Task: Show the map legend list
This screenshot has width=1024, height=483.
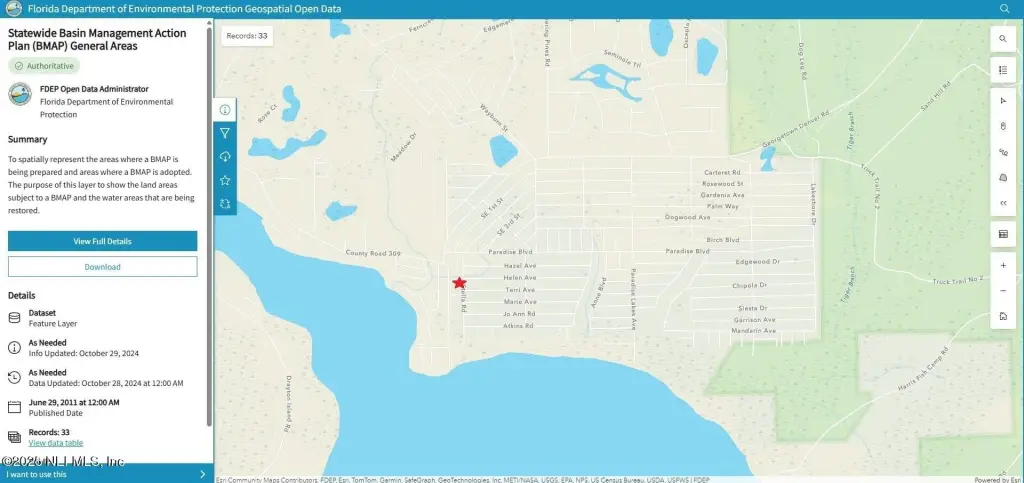Action: 1003,69
